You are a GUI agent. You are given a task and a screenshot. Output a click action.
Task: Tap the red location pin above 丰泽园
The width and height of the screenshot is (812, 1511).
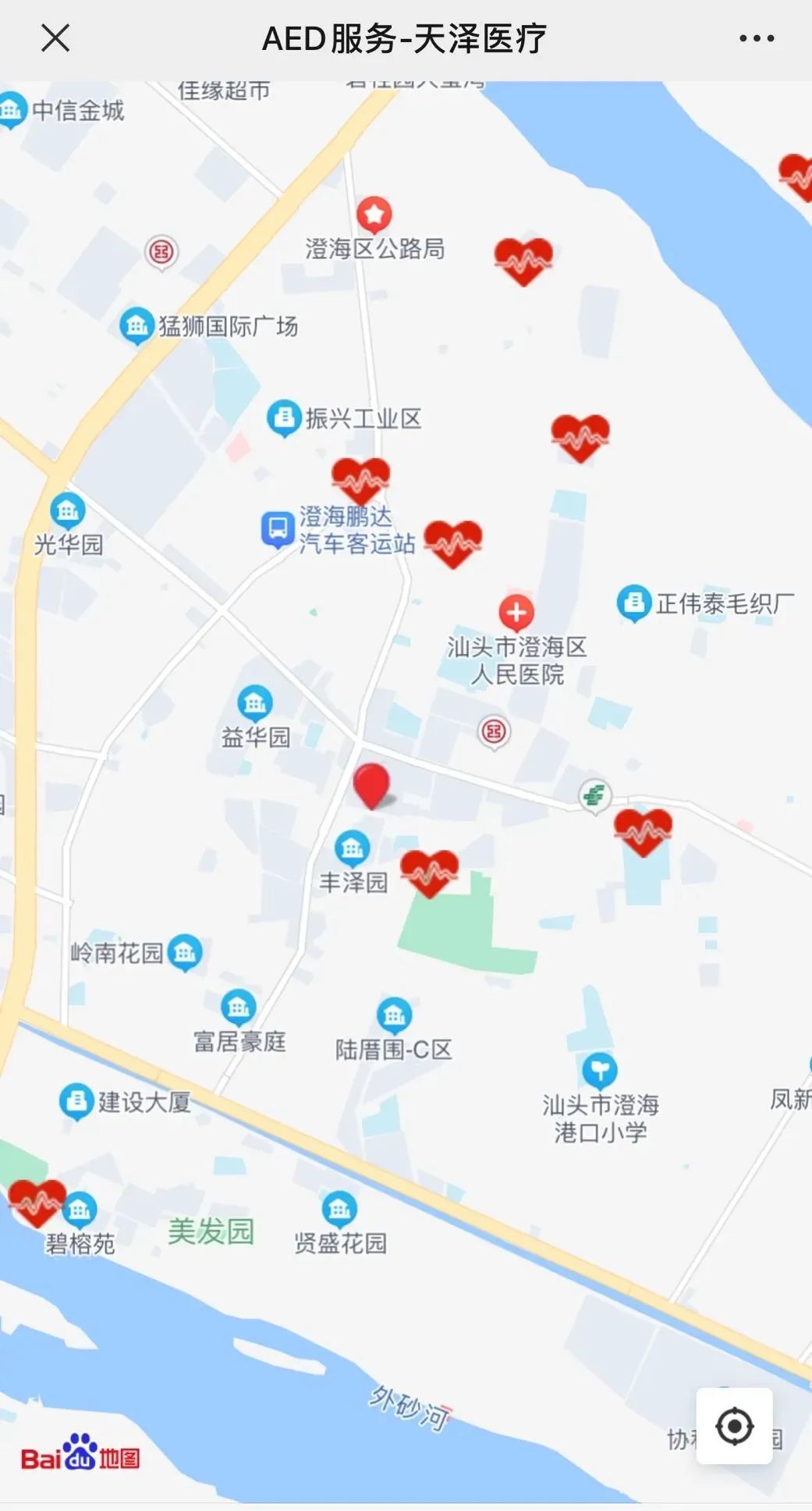tap(371, 784)
